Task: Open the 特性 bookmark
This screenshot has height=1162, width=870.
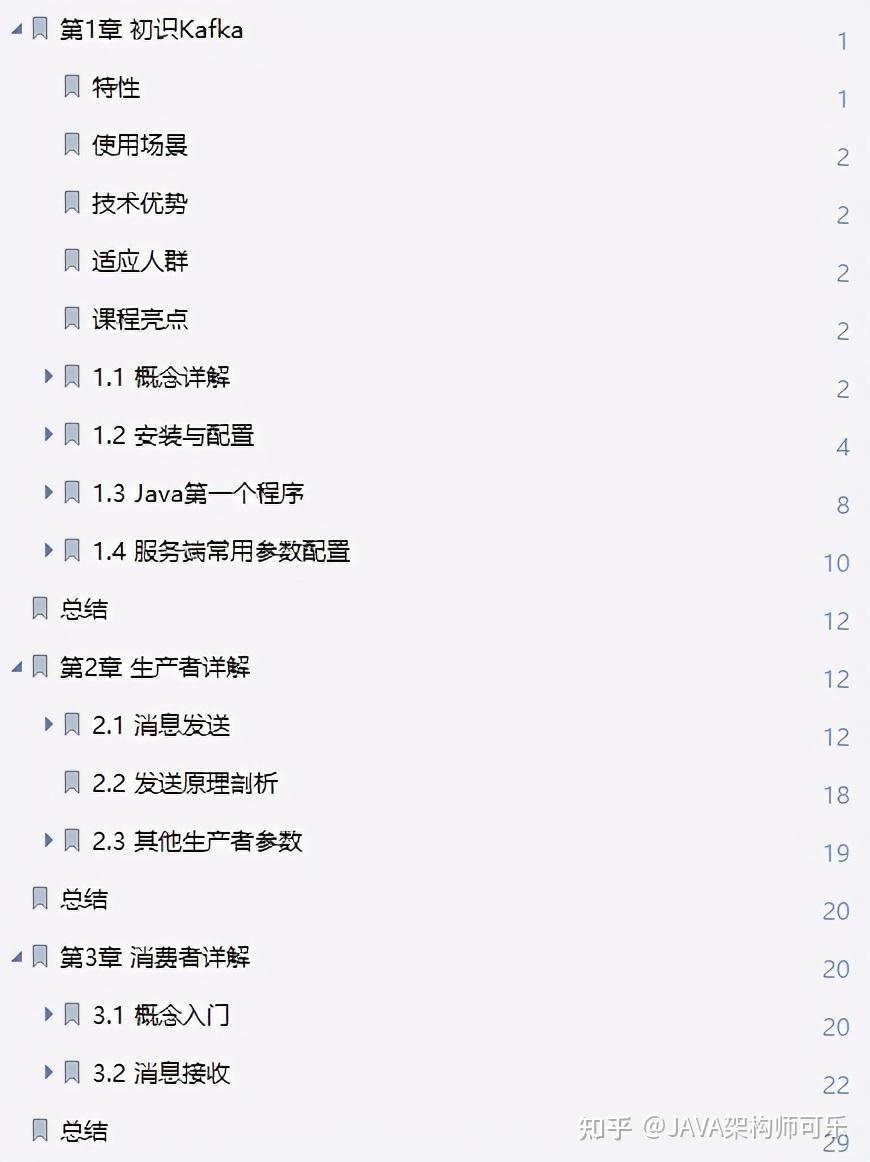Action: point(116,87)
